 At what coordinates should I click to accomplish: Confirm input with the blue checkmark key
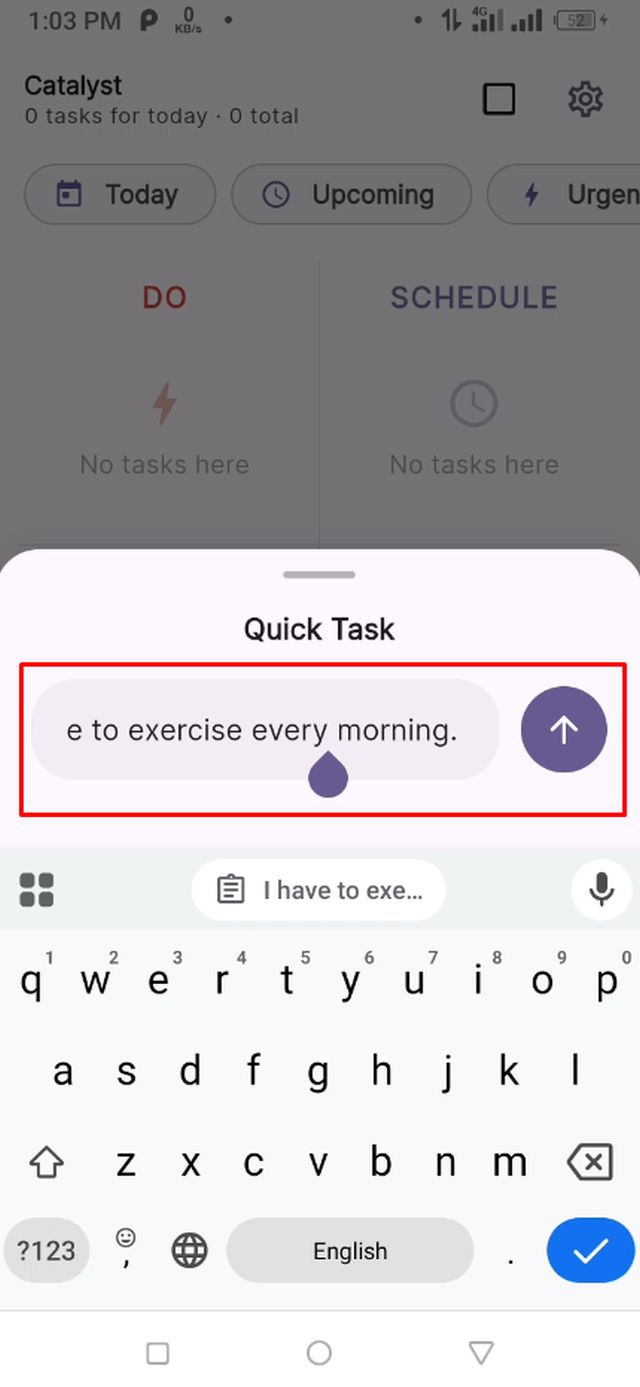(x=590, y=1251)
